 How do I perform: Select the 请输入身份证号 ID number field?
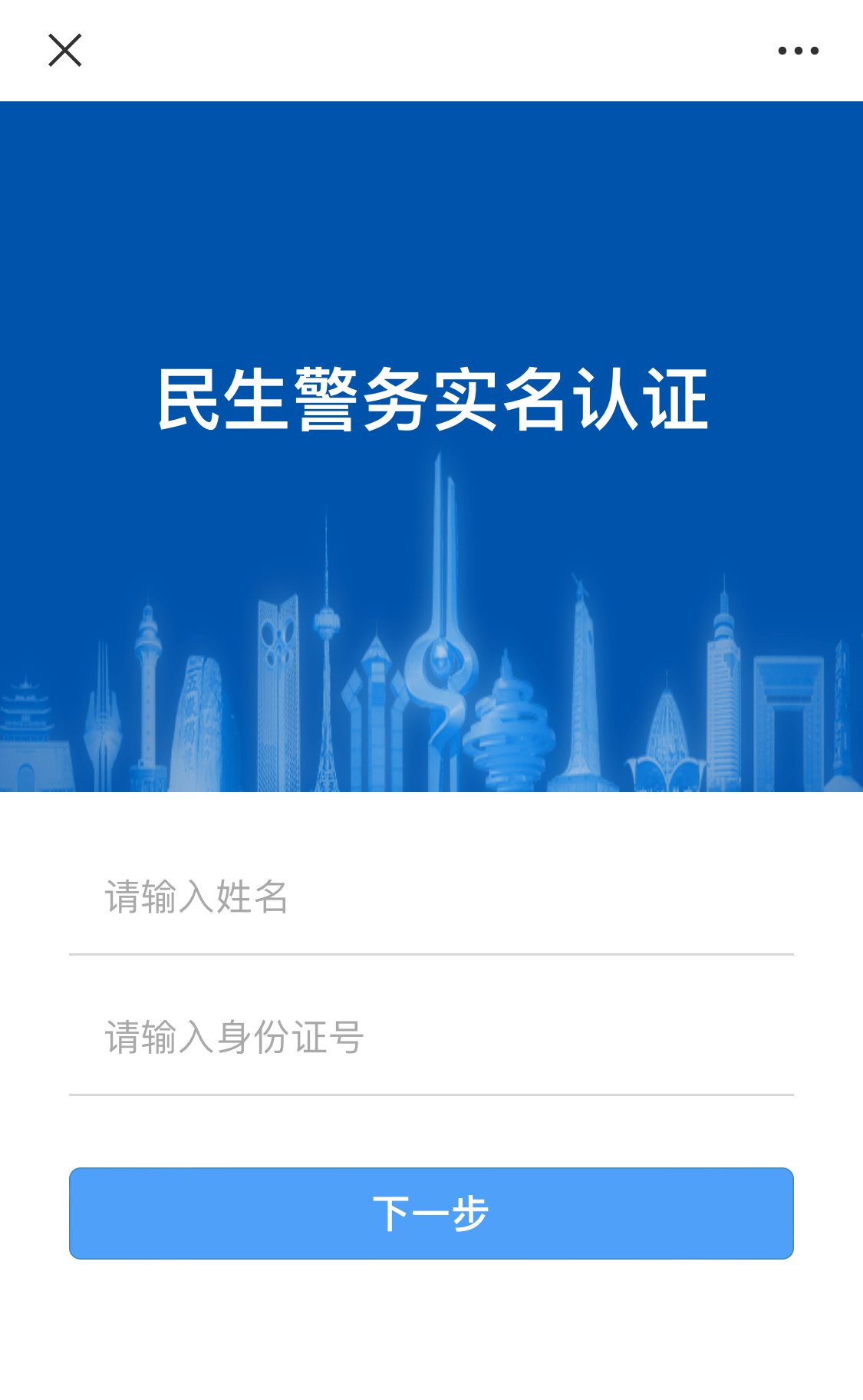[430, 1037]
